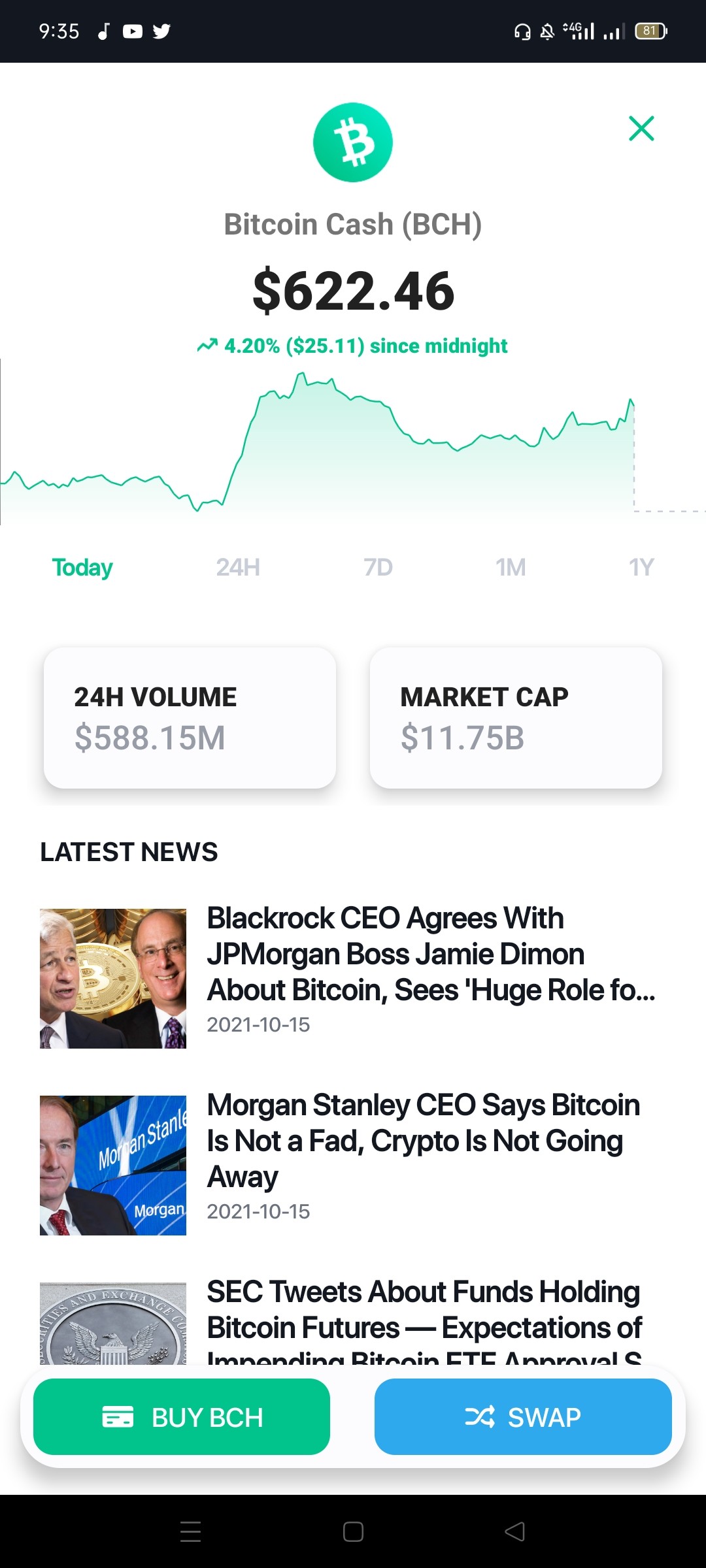Switch to the 1M chart range

point(511,567)
